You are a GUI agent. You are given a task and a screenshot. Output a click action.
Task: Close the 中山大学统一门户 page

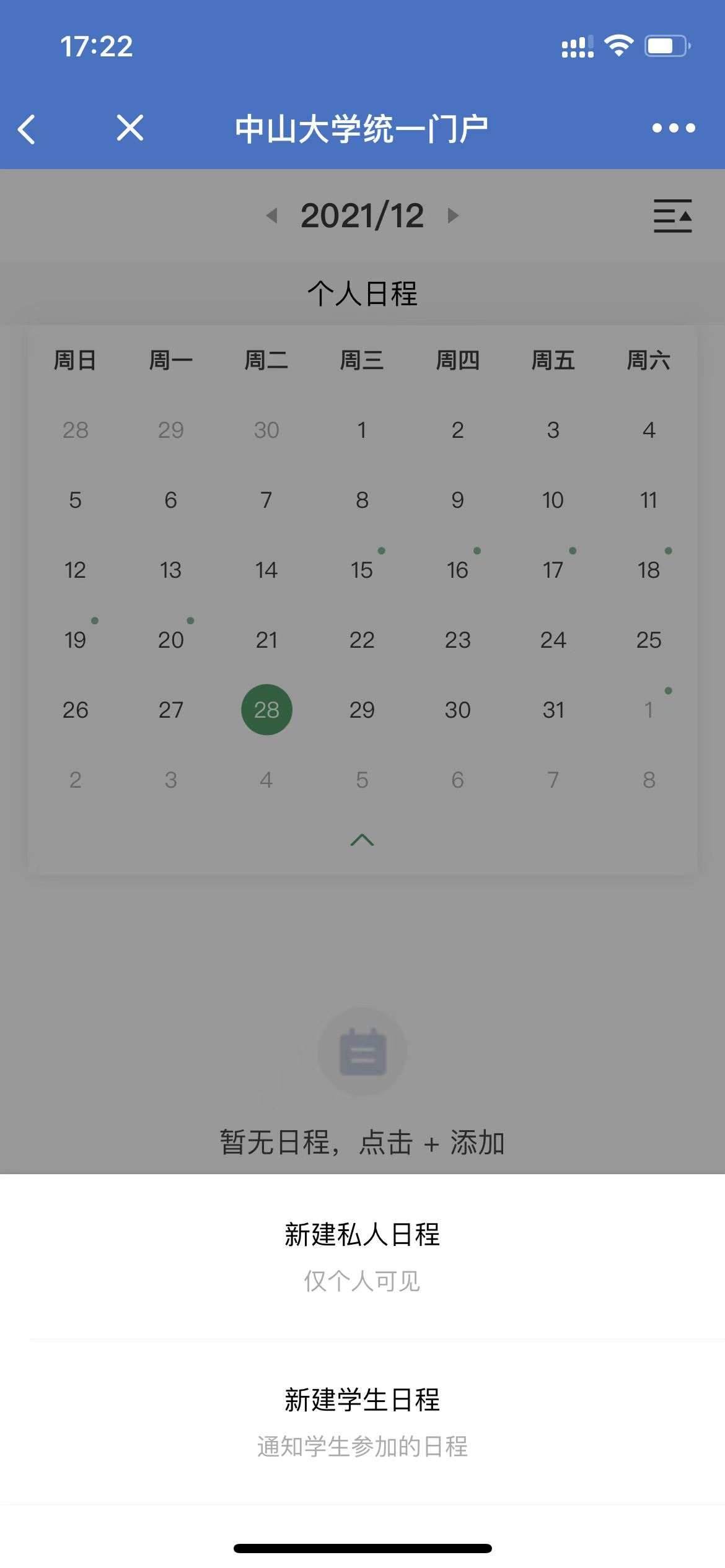130,128
